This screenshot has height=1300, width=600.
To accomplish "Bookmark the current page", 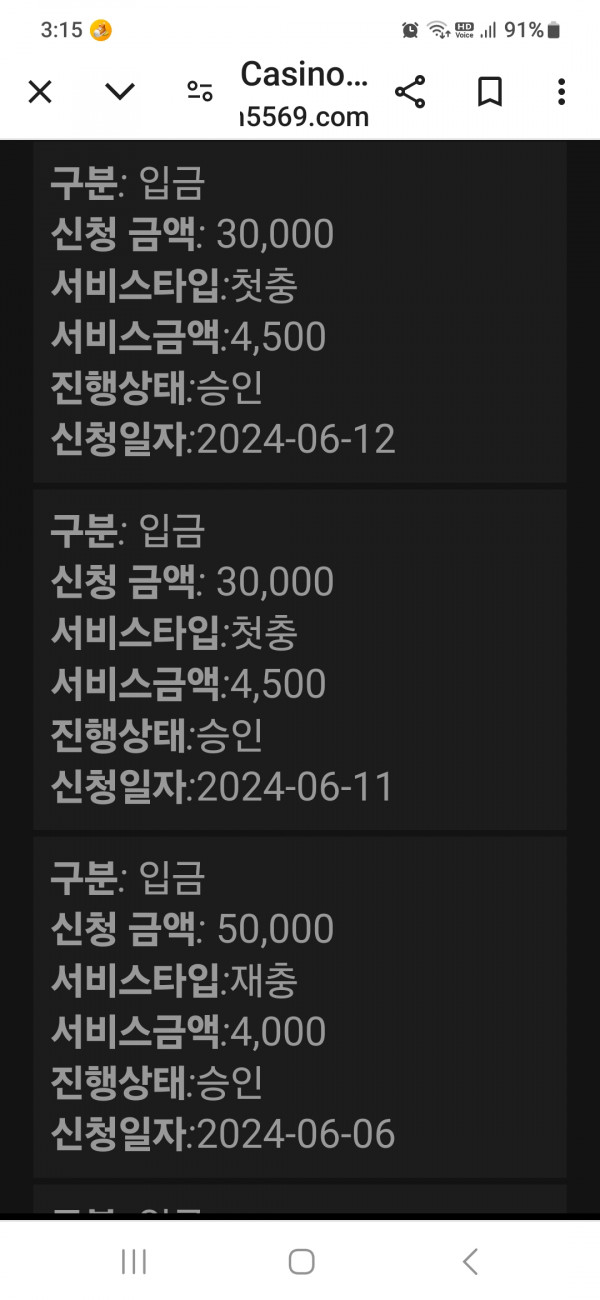I will pyautogui.click(x=489, y=92).
